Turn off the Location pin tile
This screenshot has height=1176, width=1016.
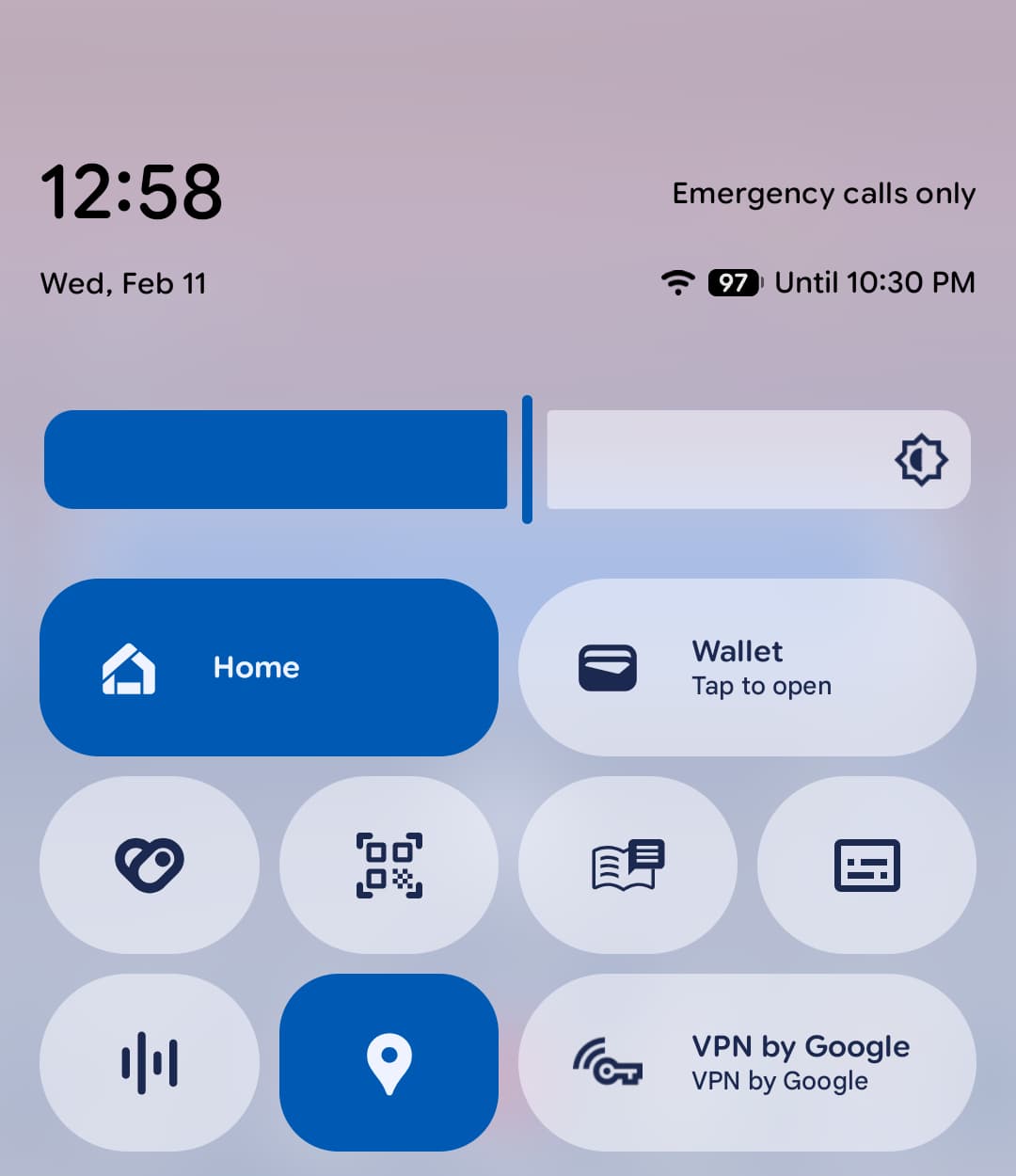[389, 1062]
